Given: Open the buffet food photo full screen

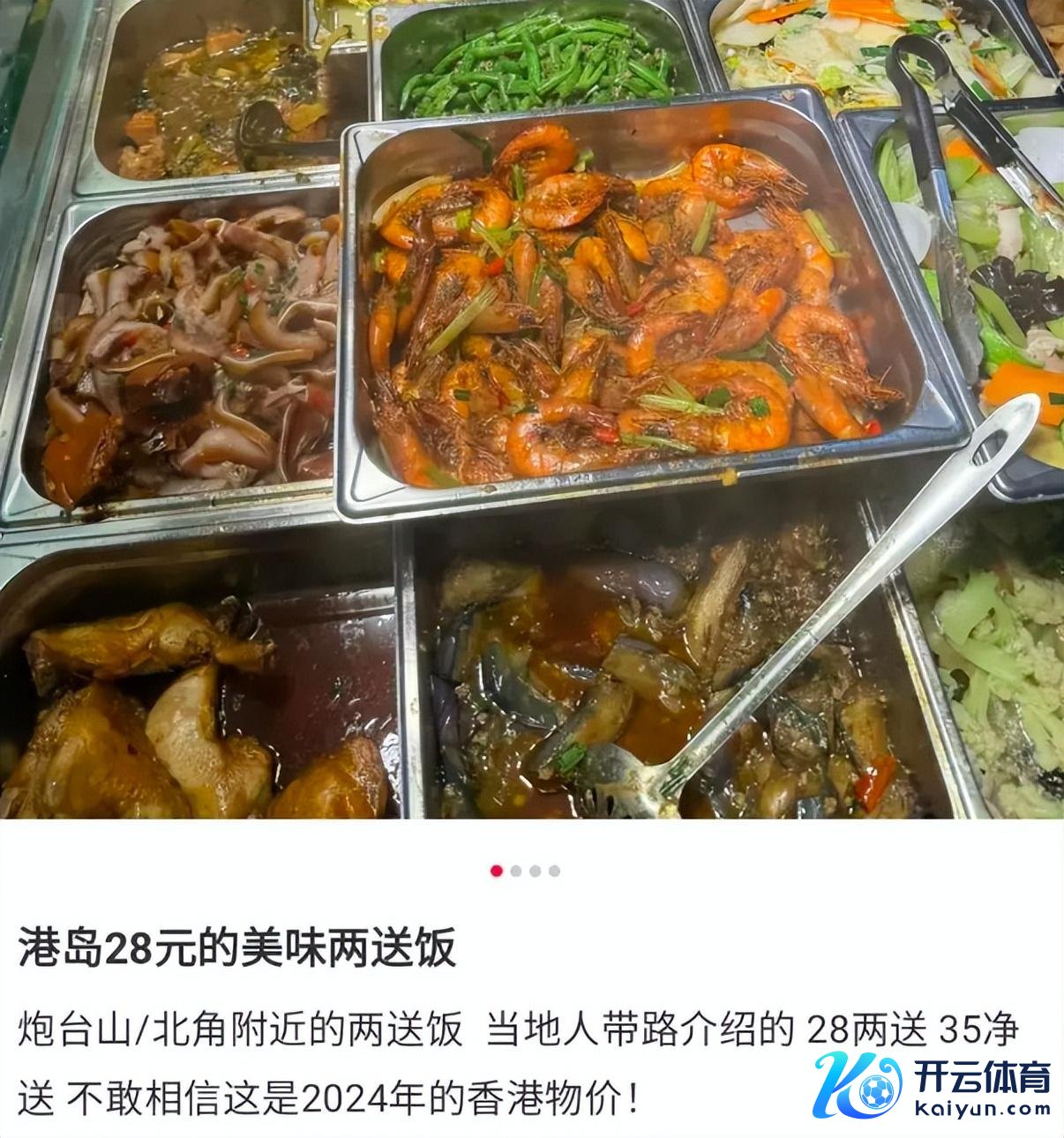Looking at the screenshot, I should [532, 409].
